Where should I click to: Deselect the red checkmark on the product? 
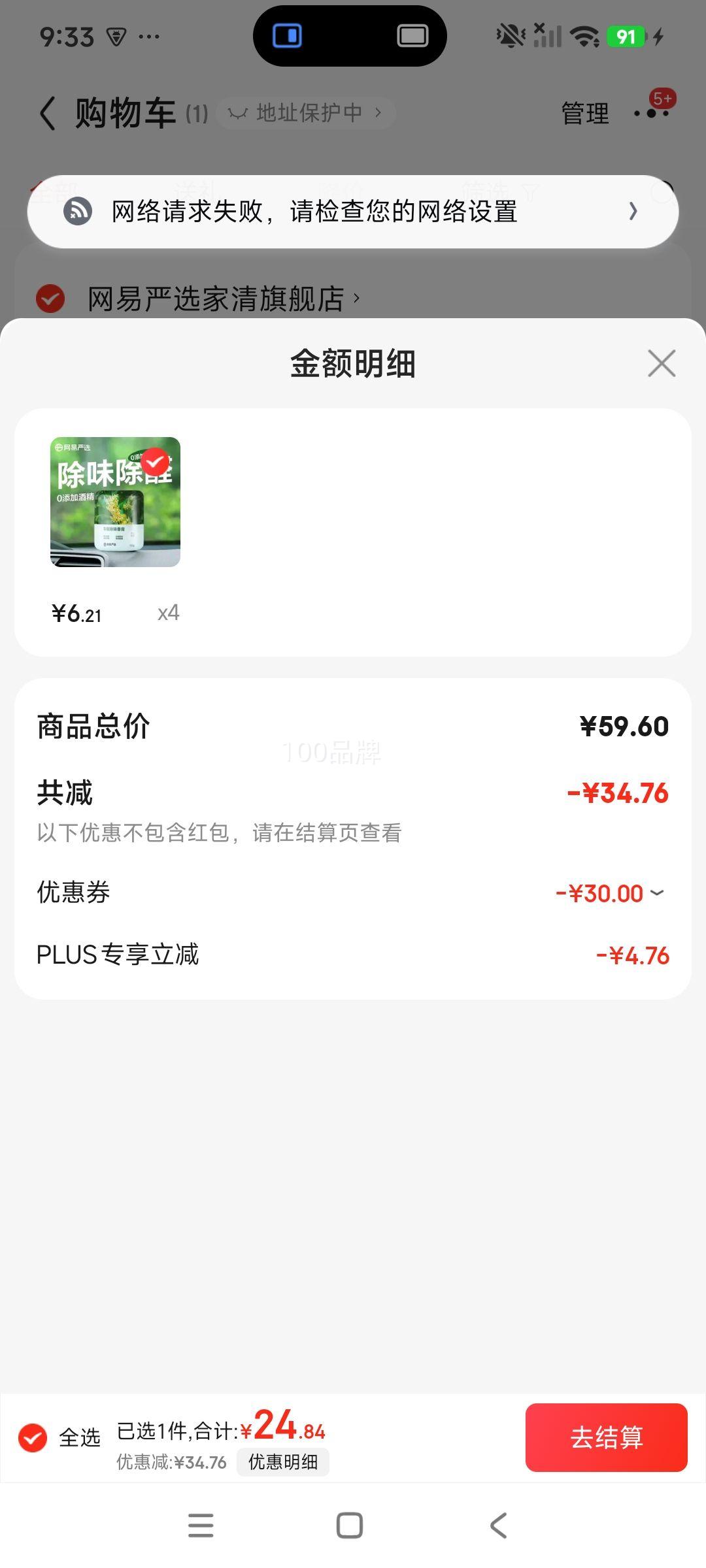[154, 462]
